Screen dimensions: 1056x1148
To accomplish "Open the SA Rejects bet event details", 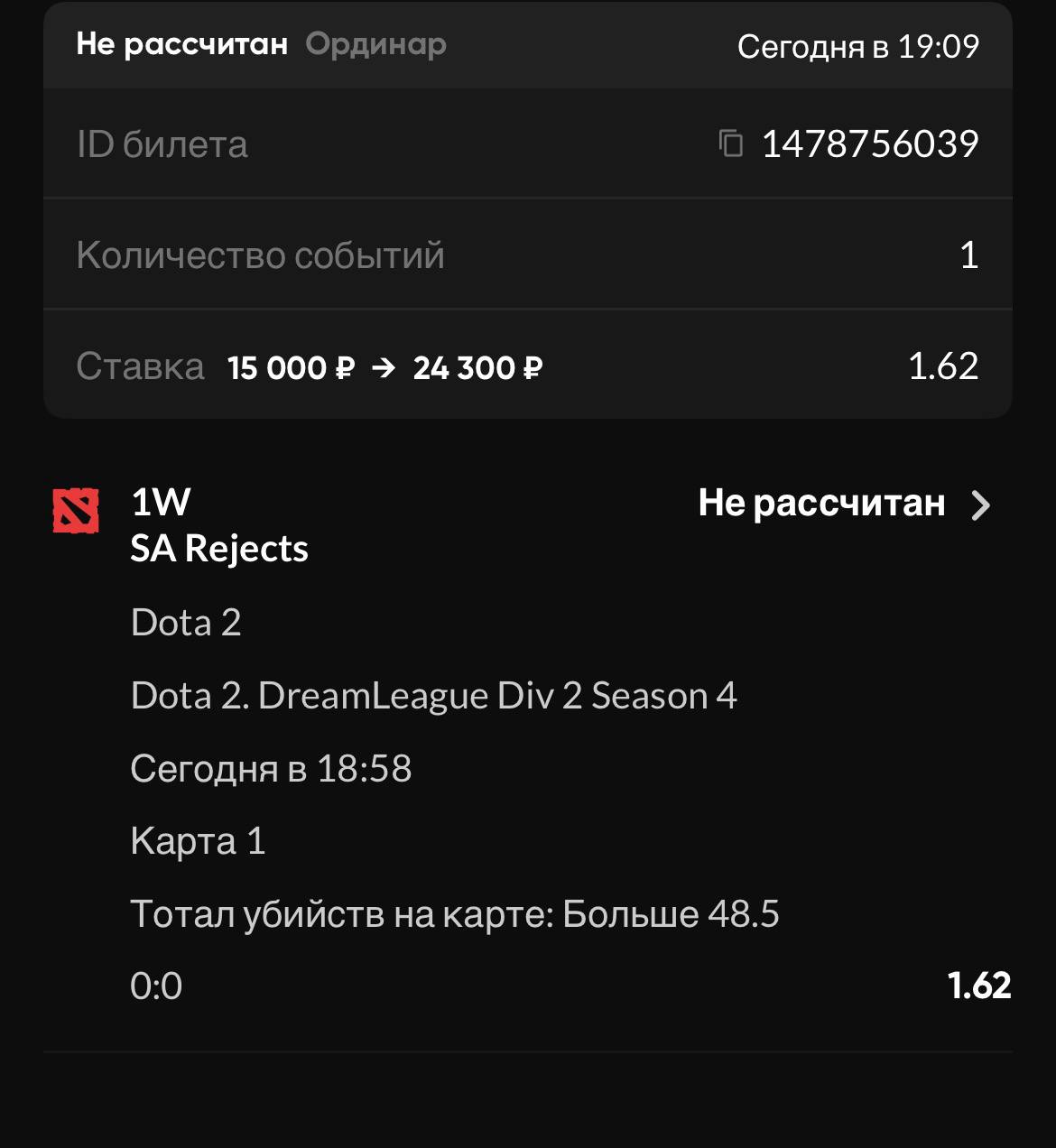I will (x=980, y=505).
